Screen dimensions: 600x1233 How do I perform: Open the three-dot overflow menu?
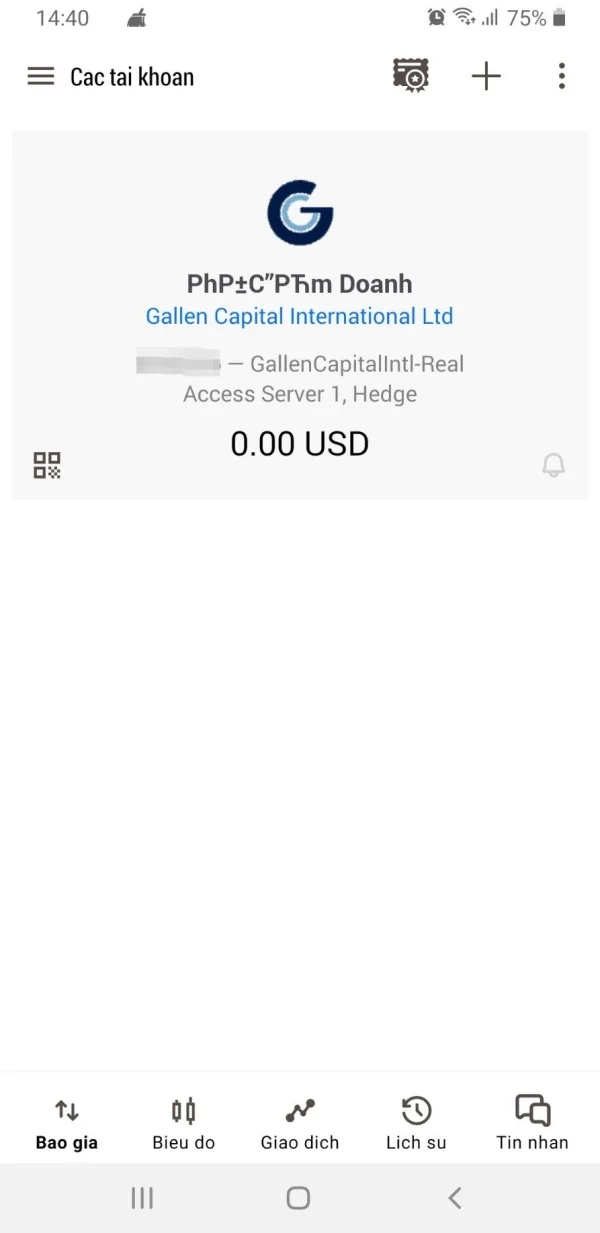tap(562, 76)
